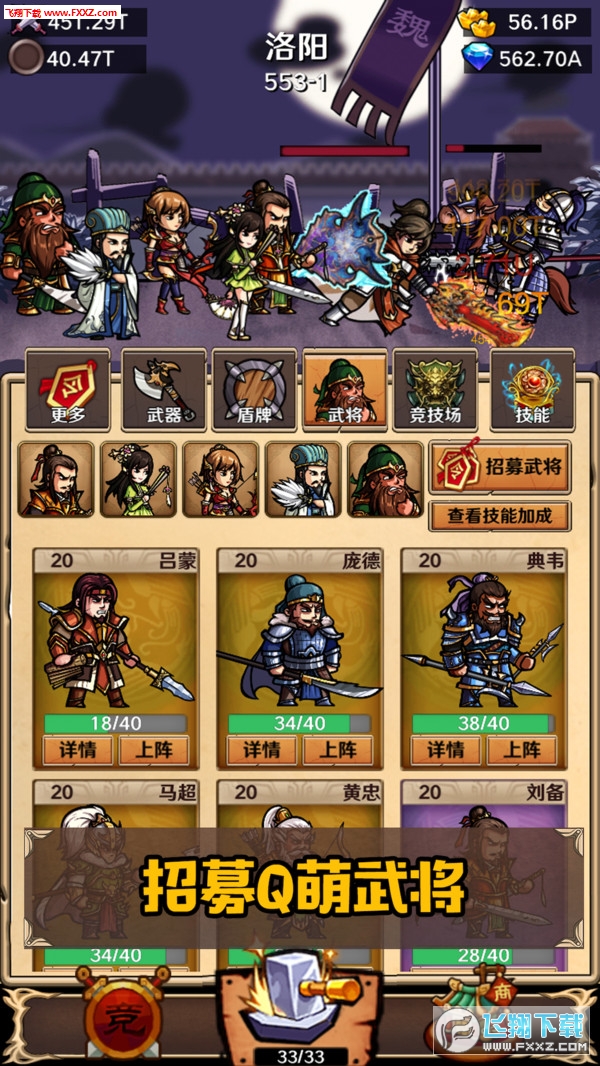Tap the 招募武将 button
The width and height of the screenshot is (600, 1066).
(x=500, y=465)
